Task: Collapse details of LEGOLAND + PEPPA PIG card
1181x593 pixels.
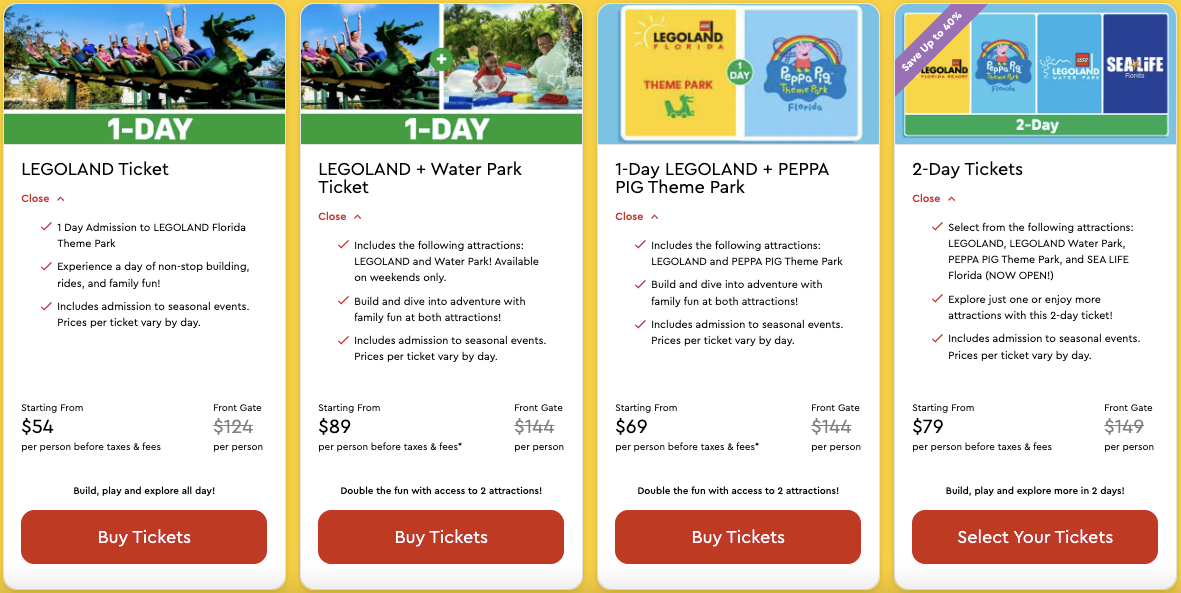Action: (637, 216)
